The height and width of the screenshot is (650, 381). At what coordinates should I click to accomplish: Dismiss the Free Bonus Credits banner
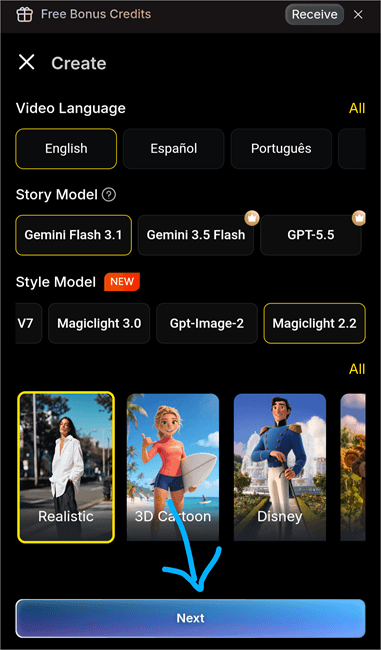coord(358,15)
